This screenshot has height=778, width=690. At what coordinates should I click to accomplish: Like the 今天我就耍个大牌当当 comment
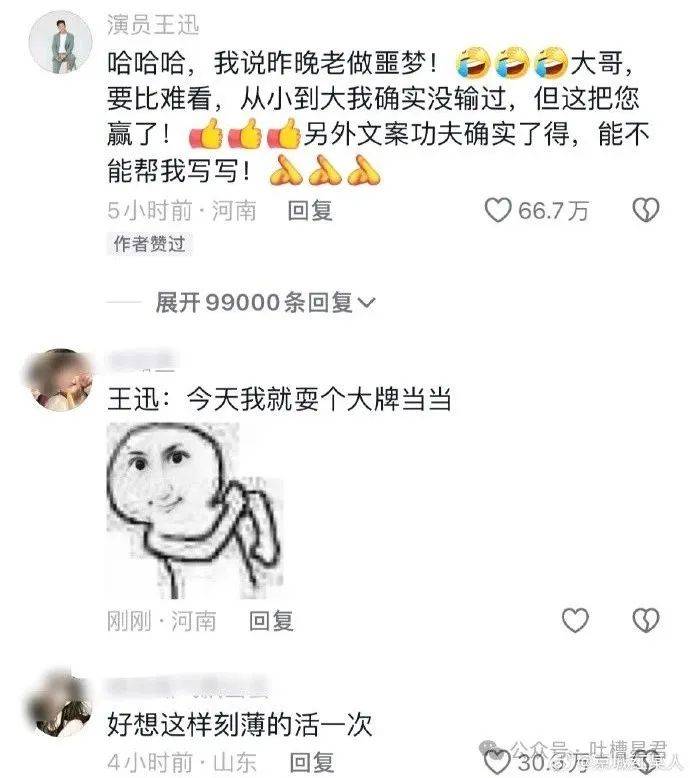(575, 621)
